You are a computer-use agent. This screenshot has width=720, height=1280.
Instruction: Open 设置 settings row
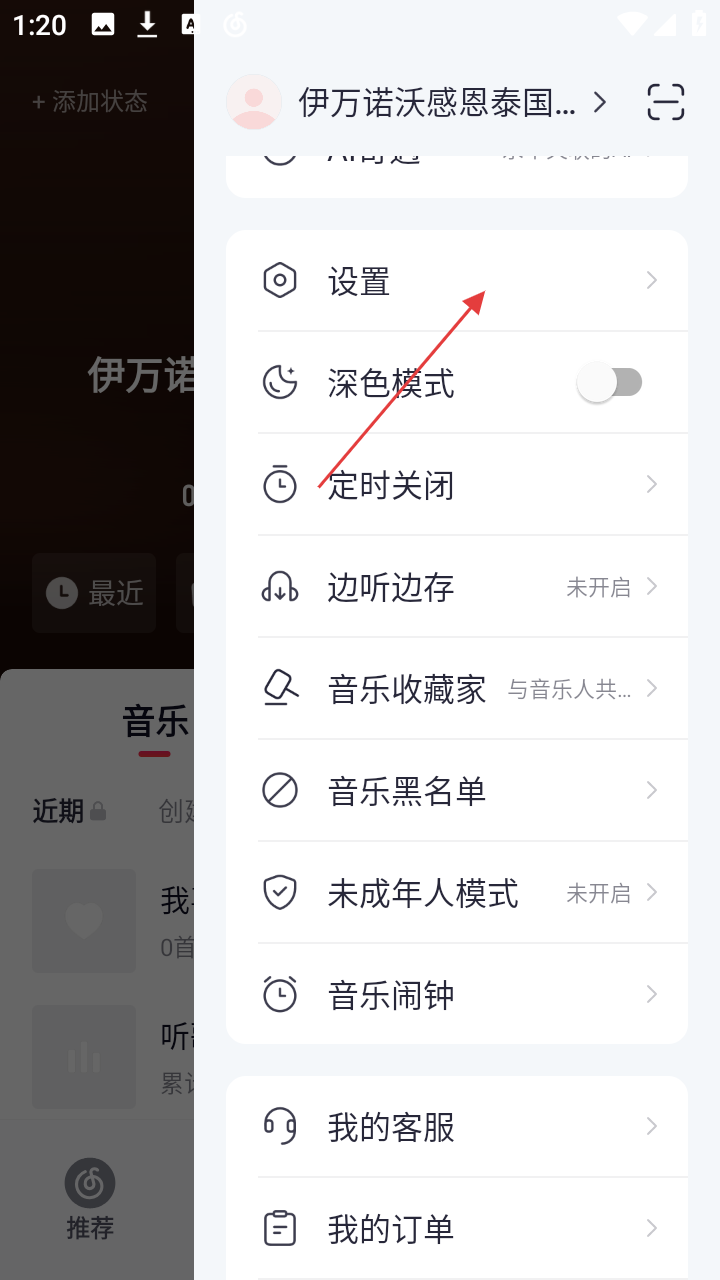[x=457, y=281]
